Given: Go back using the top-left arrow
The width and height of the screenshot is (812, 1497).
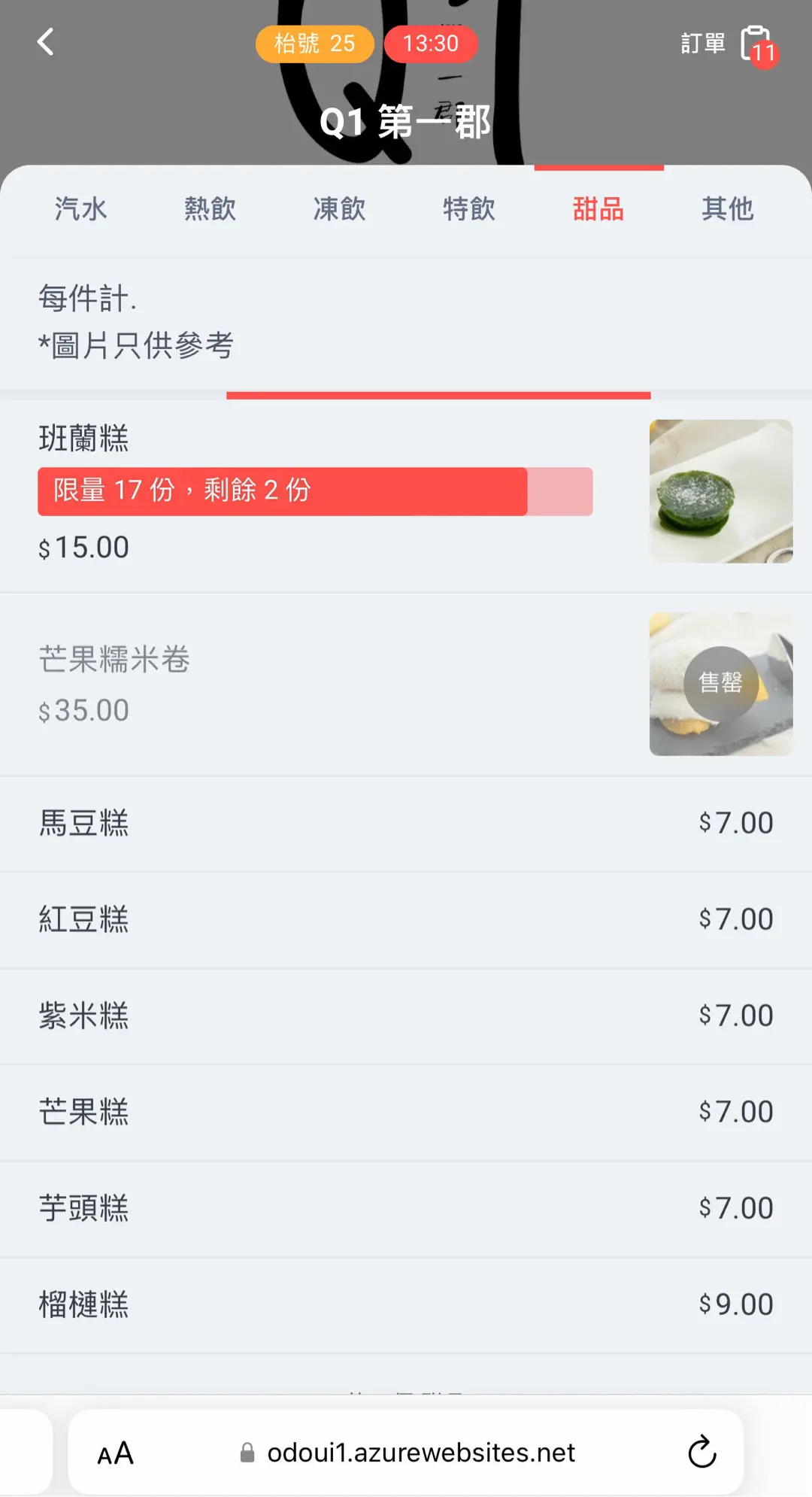Looking at the screenshot, I should pyautogui.click(x=46, y=42).
